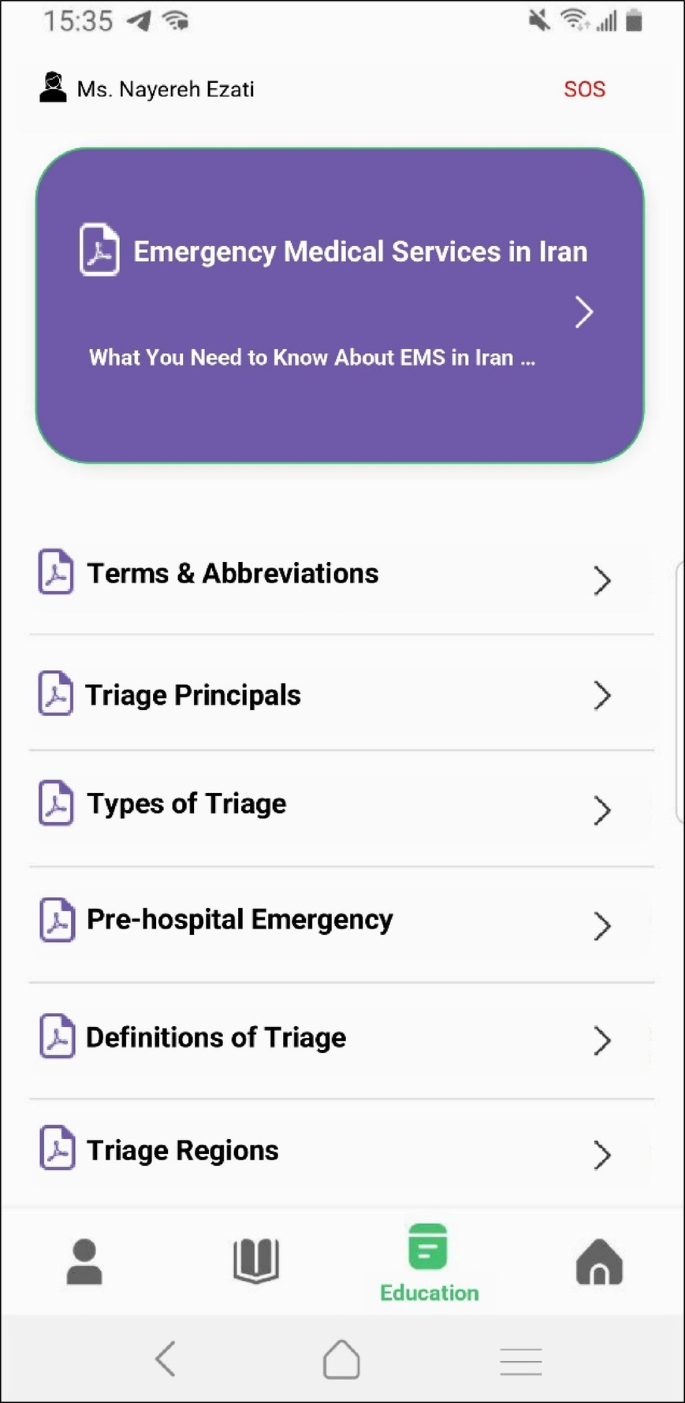Viewport: 685px width, 1403px height.
Task: Open Pre-hospital Emergency document
Action: pos(340,922)
